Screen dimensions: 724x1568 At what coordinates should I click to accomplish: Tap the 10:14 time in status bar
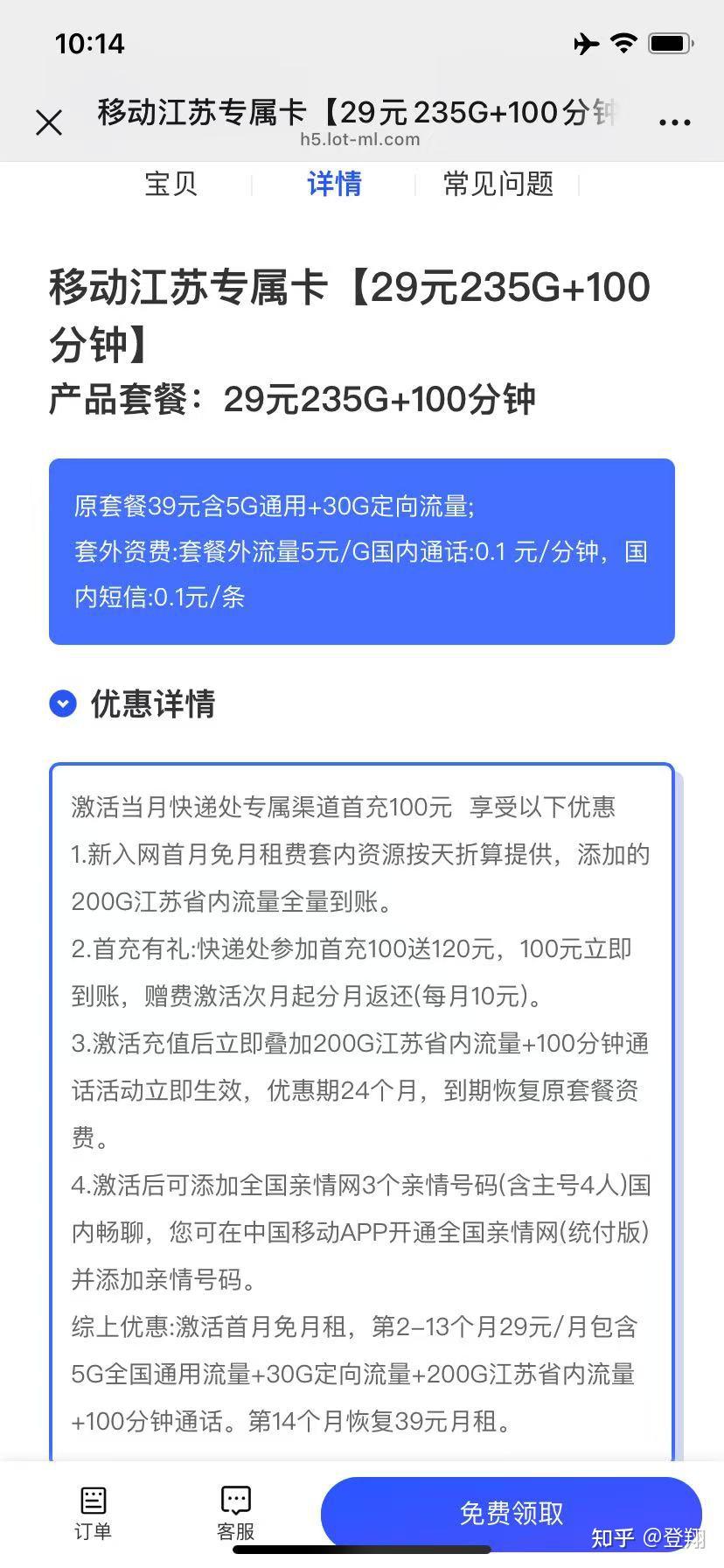(x=90, y=43)
